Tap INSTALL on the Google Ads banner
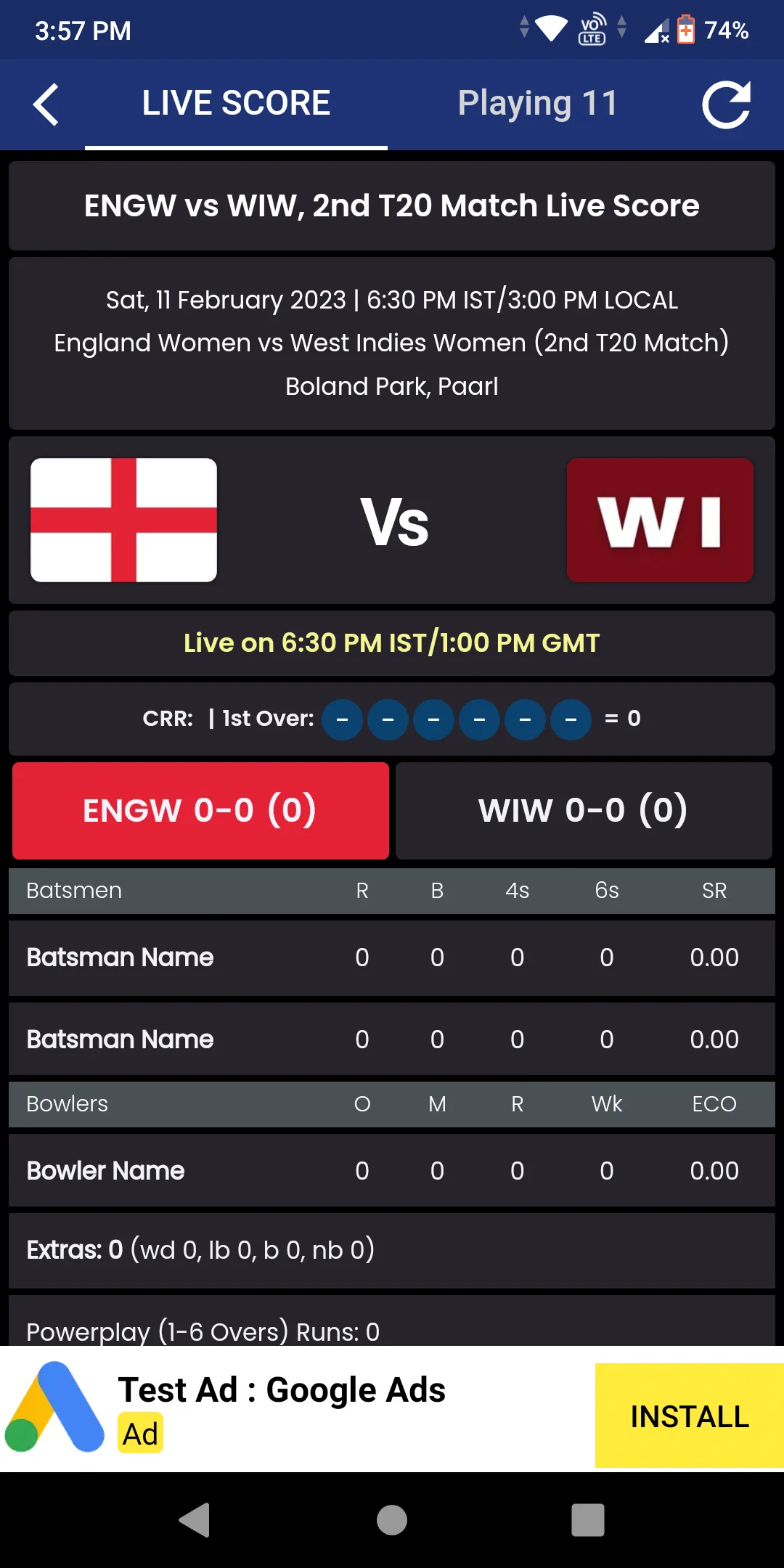Screen dimensions: 784x1568 [x=690, y=1416]
